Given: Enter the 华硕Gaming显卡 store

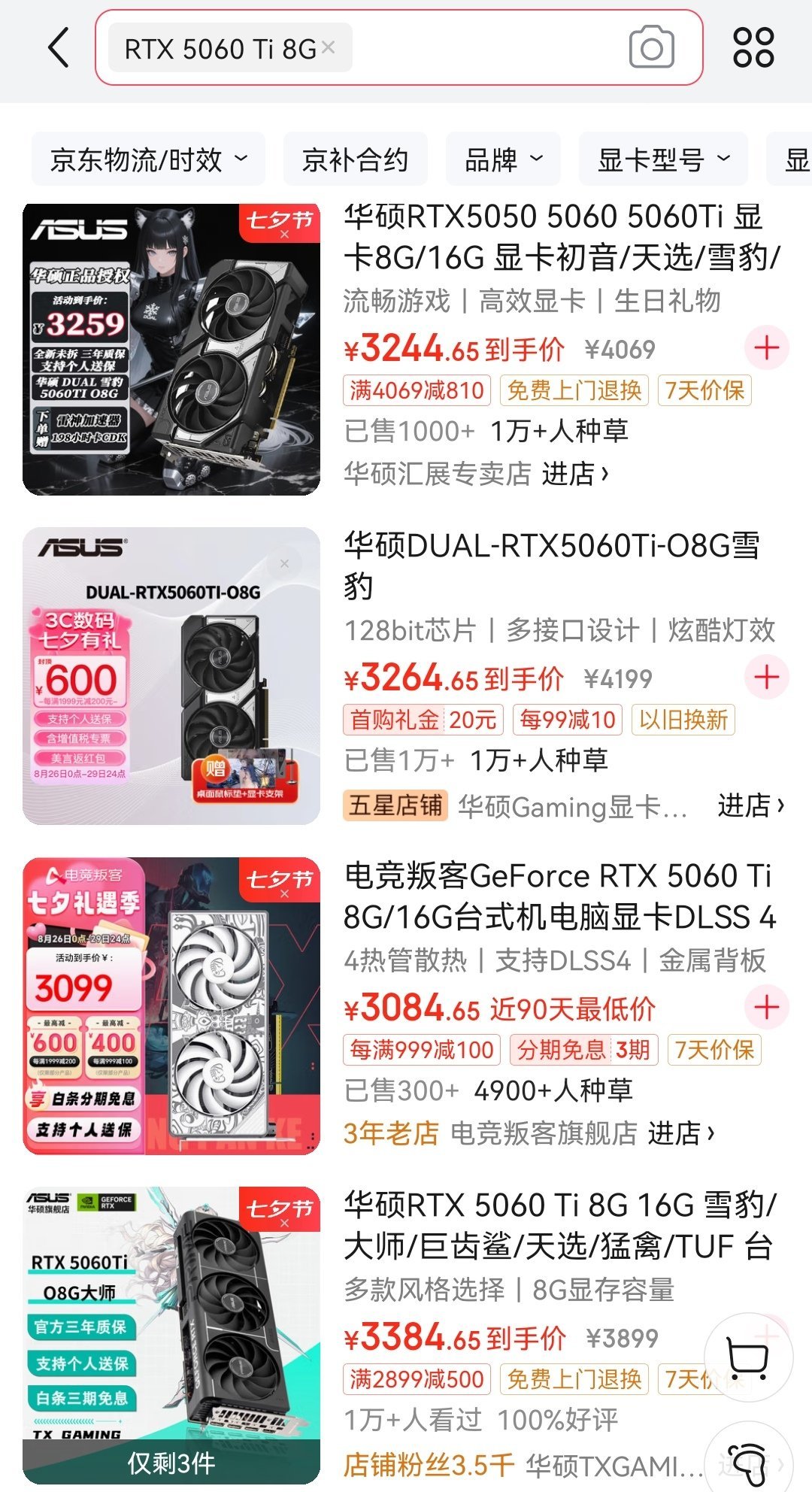Looking at the screenshot, I should pos(750,805).
